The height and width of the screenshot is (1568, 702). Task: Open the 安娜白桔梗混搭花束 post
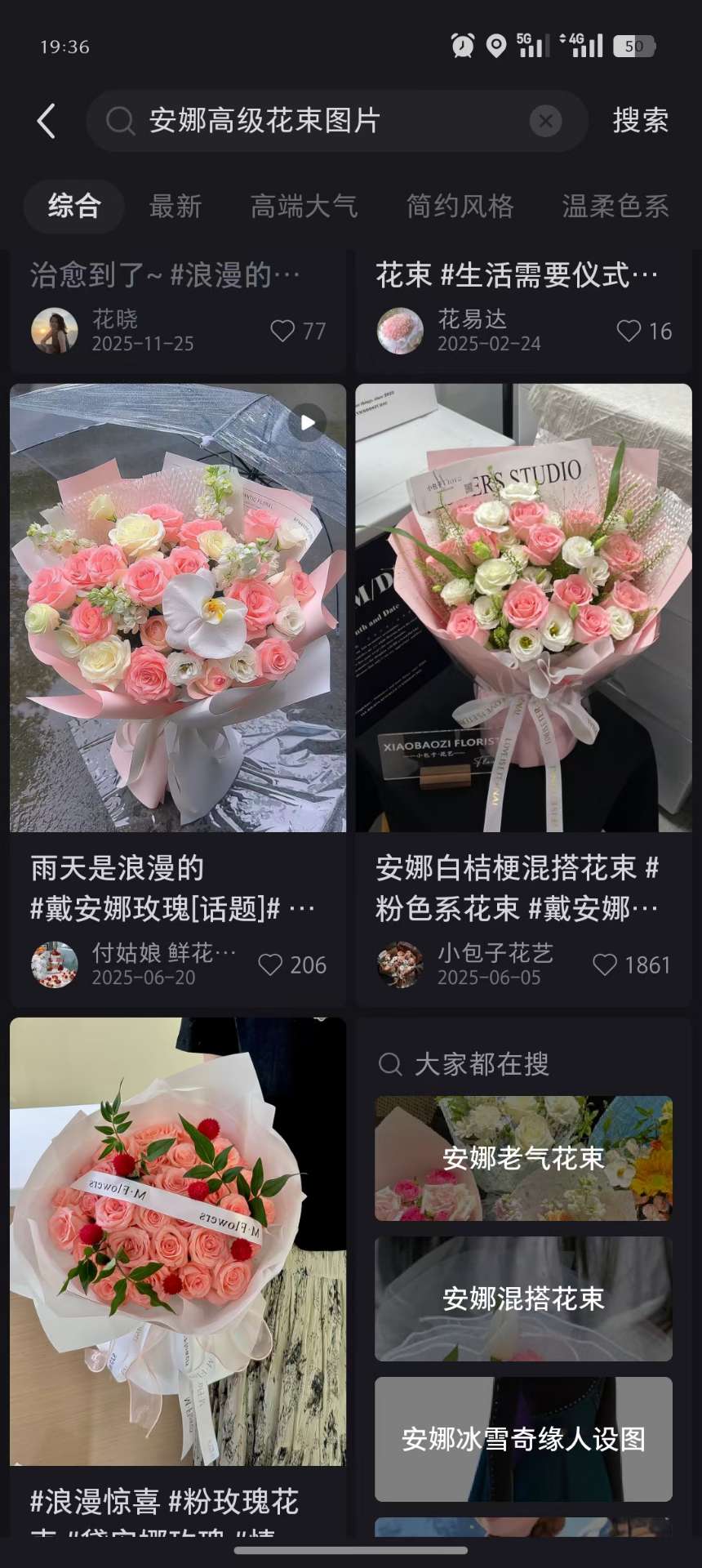(x=523, y=608)
